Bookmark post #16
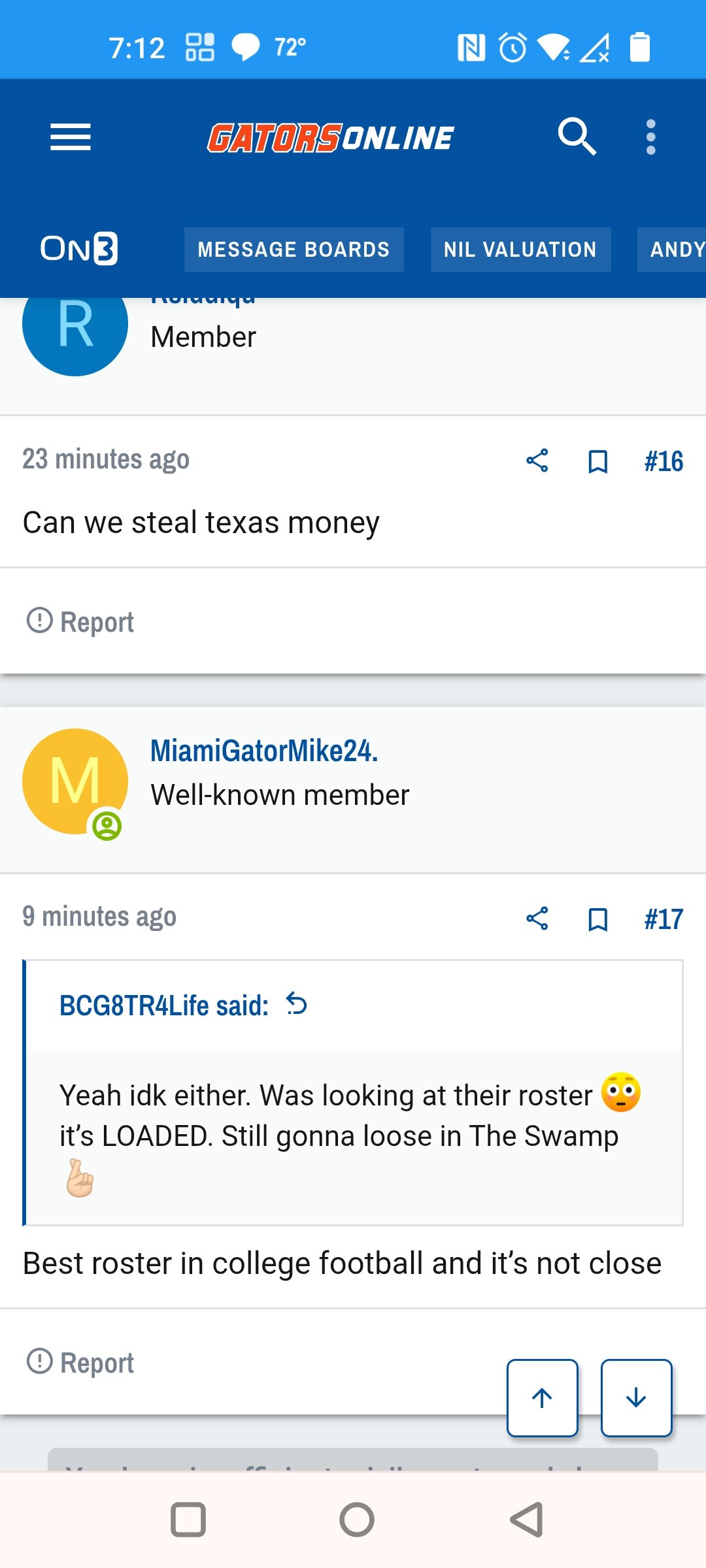Screen dimensions: 706x1568 click(597, 461)
